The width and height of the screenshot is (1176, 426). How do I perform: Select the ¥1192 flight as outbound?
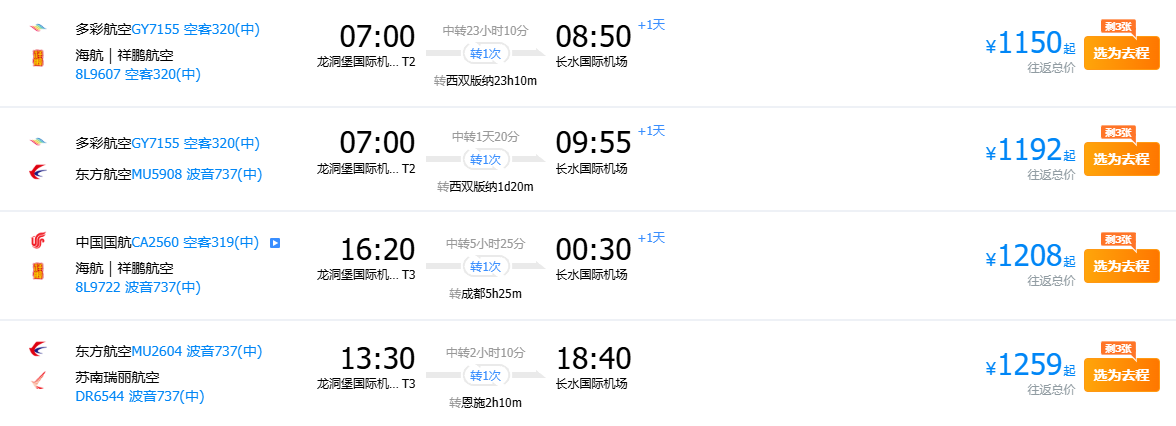(x=1121, y=159)
